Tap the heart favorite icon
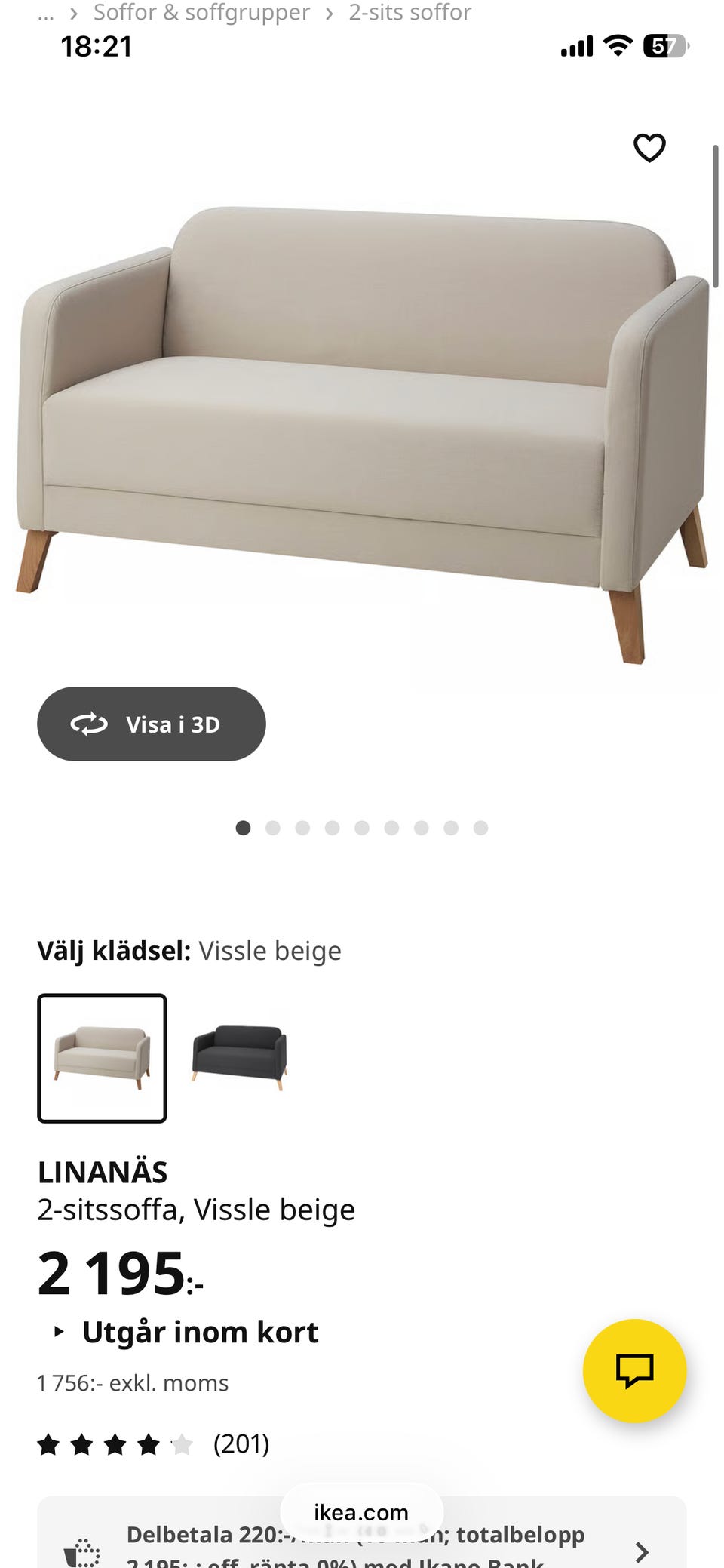 pyautogui.click(x=649, y=149)
